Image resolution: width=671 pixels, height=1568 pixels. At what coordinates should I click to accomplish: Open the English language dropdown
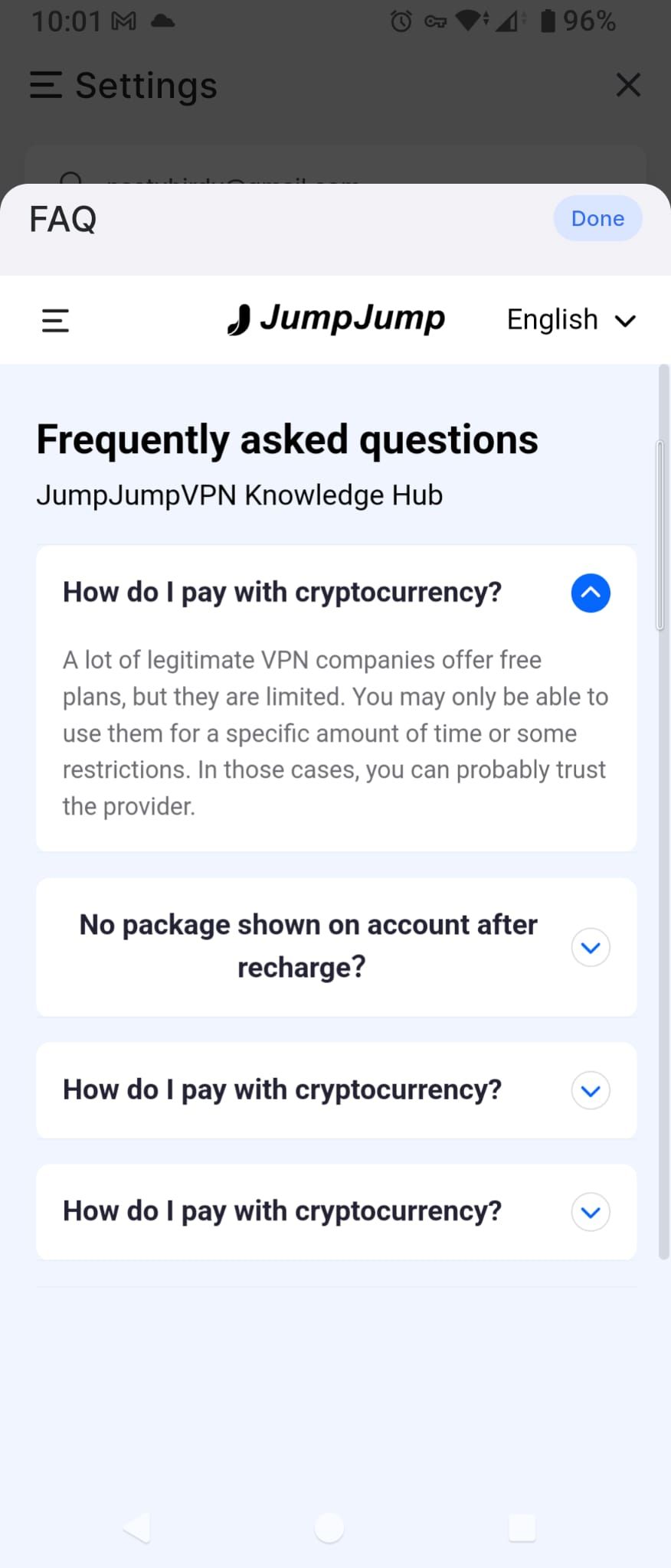[571, 319]
